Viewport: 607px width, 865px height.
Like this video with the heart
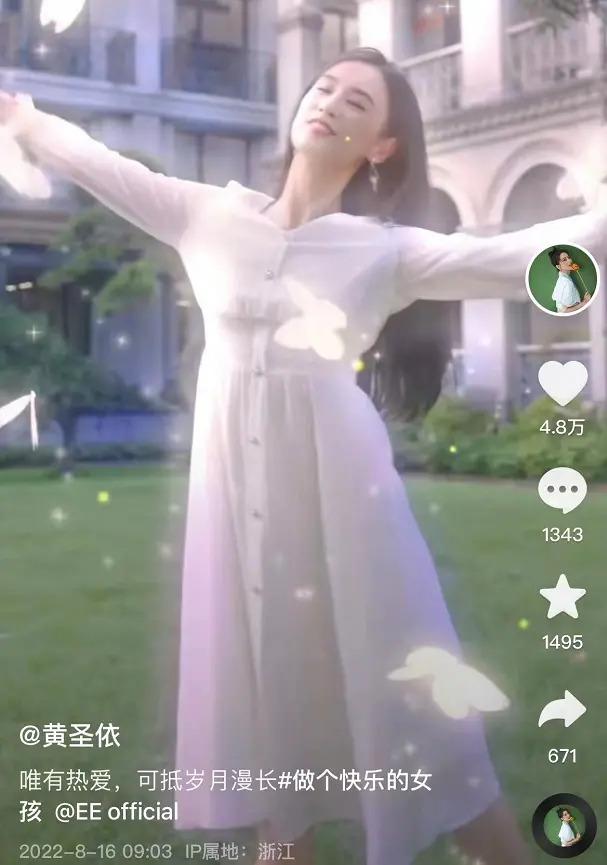click(562, 384)
